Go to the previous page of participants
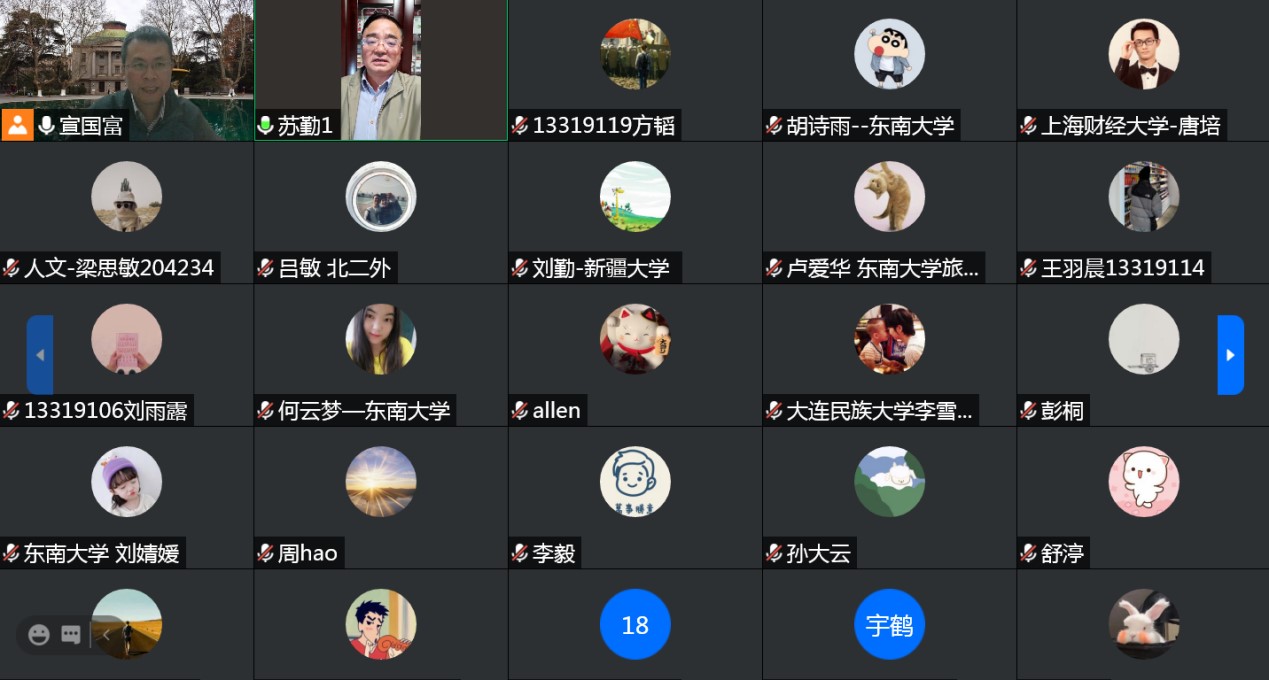The image size is (1269, 680). [40, 355]
